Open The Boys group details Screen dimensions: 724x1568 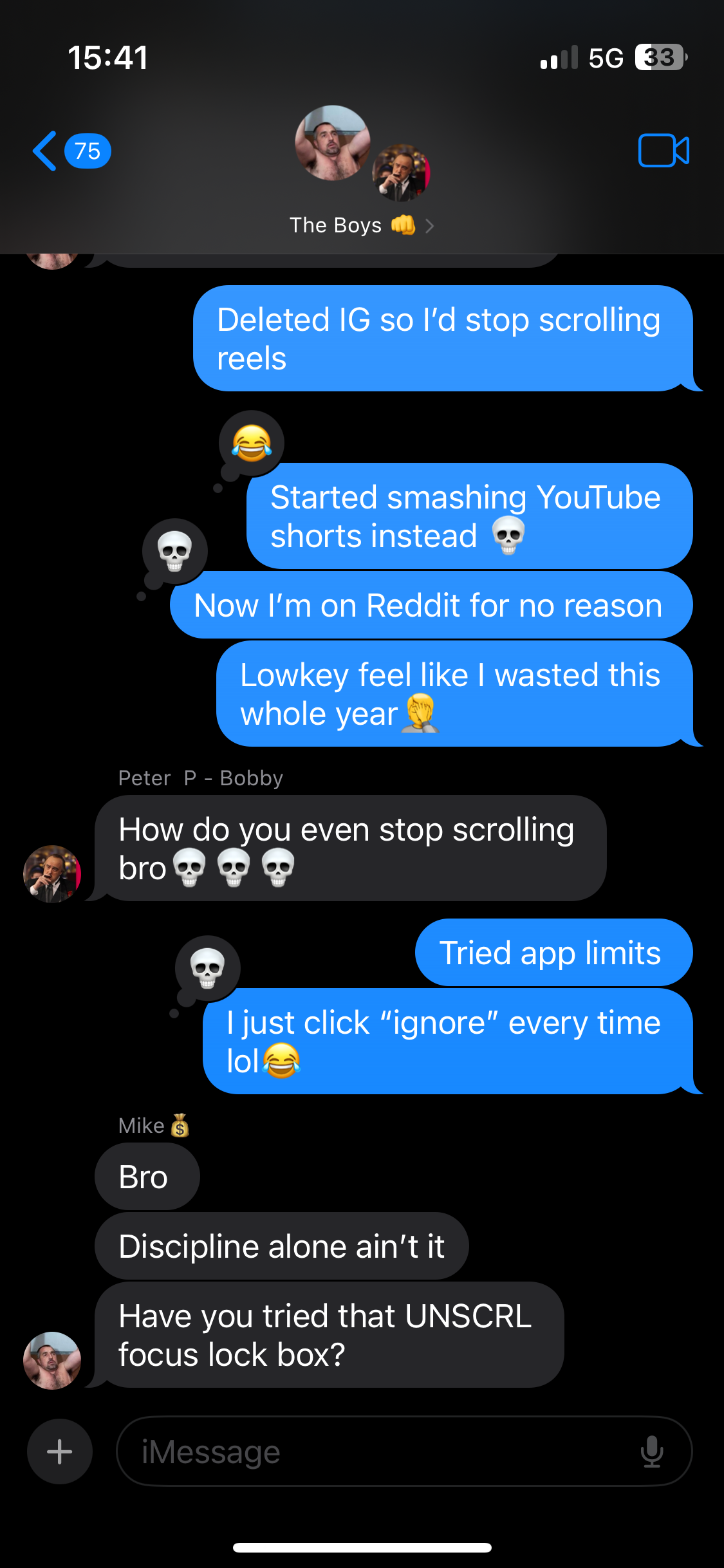[x=360, y=225]
